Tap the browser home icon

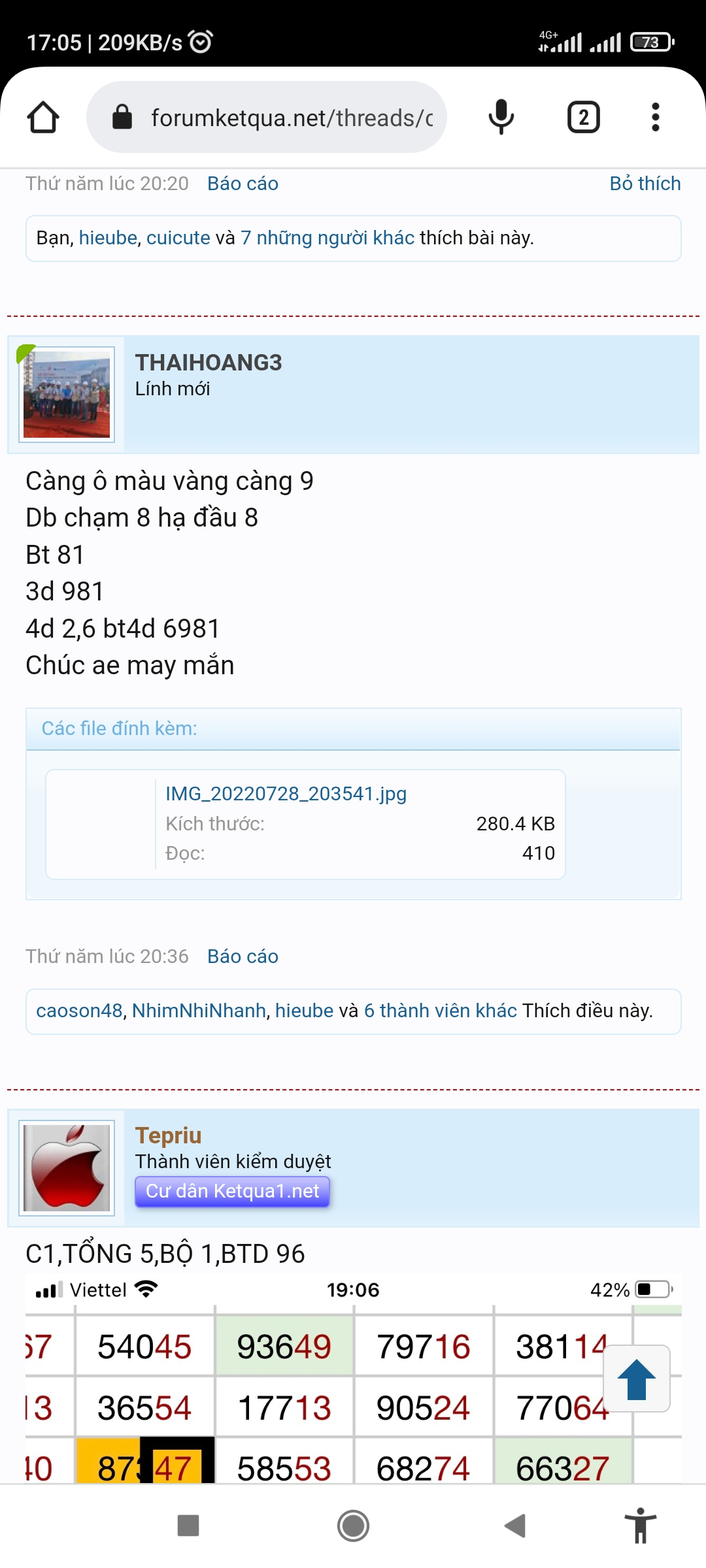[x=43, y=118]
